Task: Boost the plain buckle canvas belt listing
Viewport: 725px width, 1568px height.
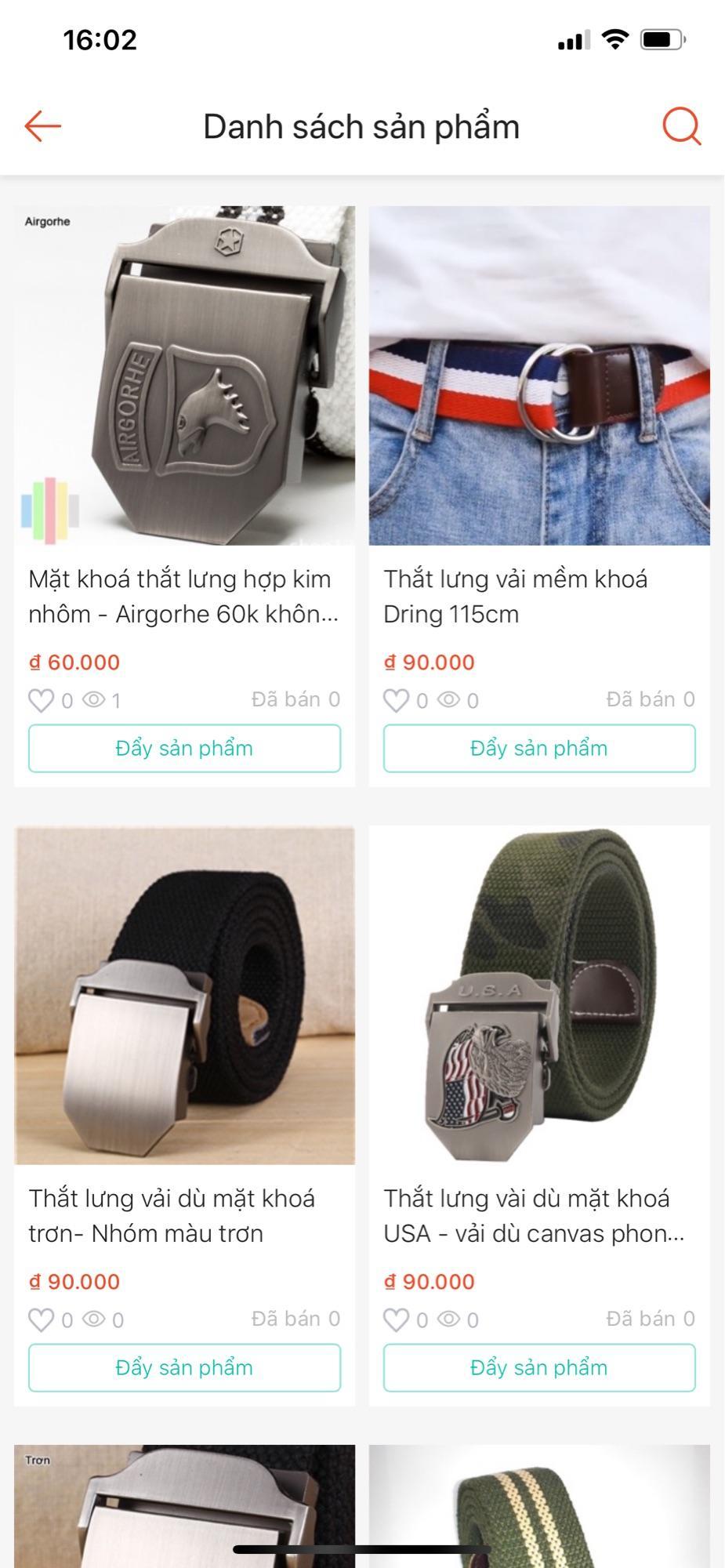Action: point(184,1367)
